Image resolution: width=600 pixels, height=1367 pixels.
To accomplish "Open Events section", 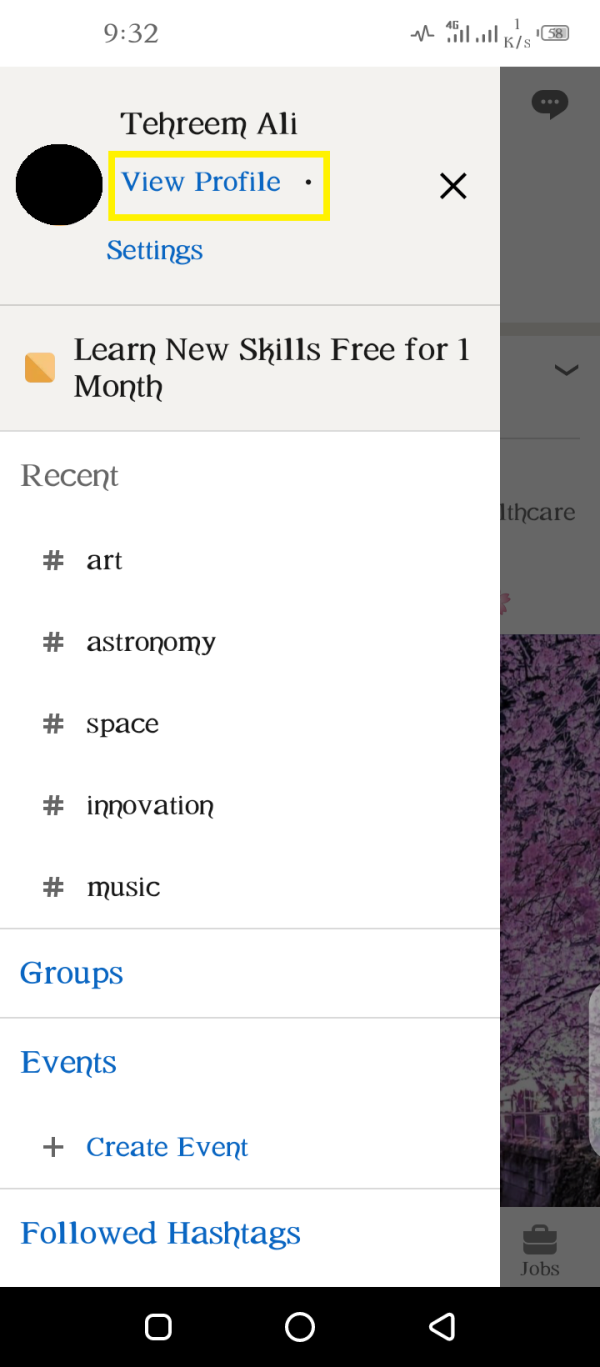I will [x=69, y=1063].
